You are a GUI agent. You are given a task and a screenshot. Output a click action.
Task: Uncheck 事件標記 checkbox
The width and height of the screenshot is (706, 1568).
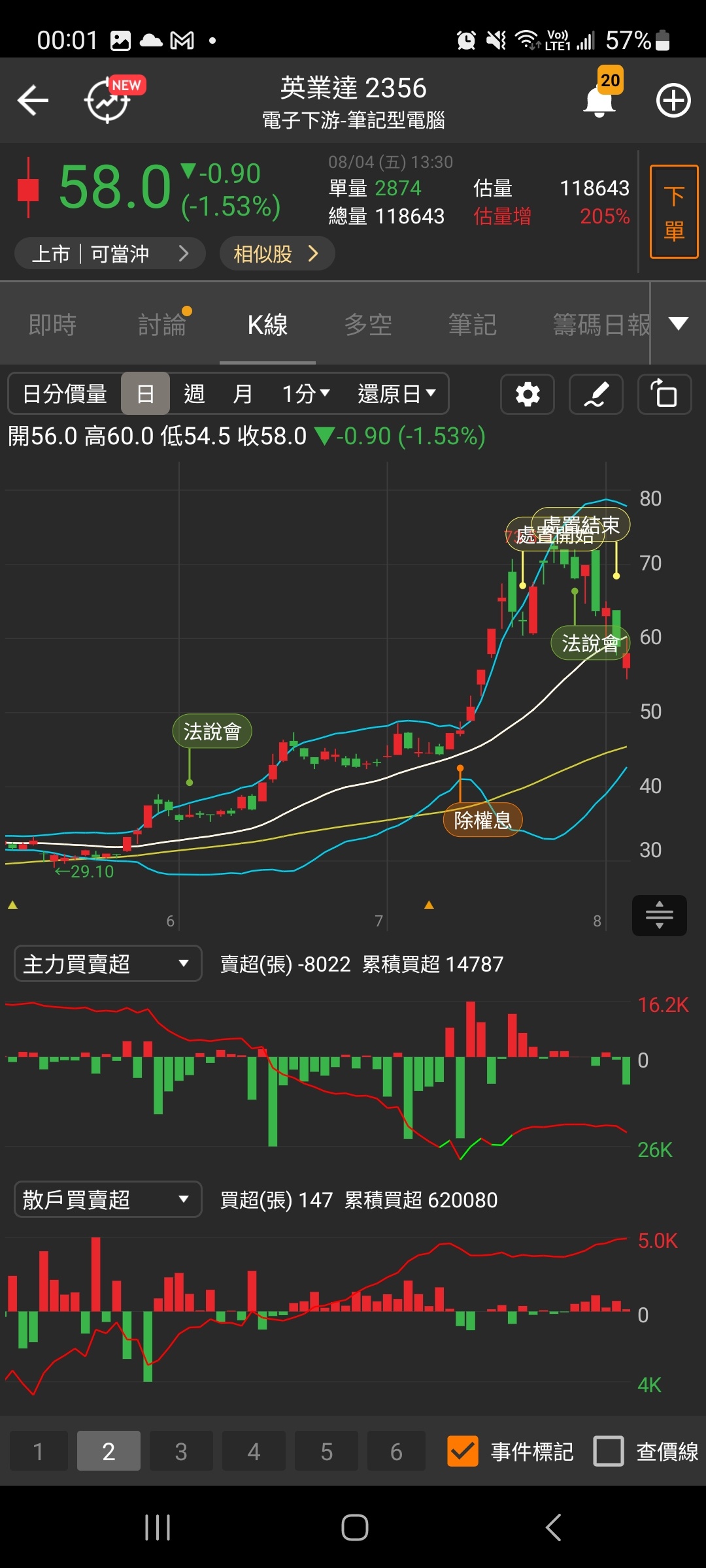coord(463,1451)
